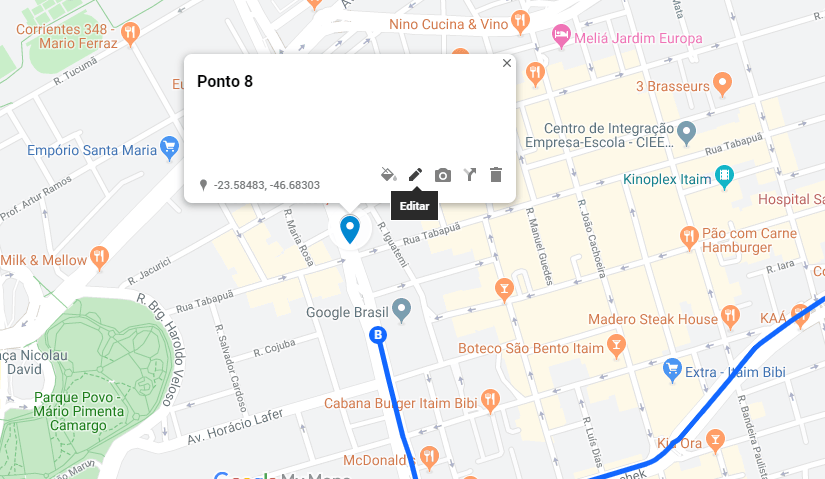Screen dimensions: 825x479
Task: Select Boteco São Bento Itaim bar pin
Action: pyautogui.click(x=616, y=346)
